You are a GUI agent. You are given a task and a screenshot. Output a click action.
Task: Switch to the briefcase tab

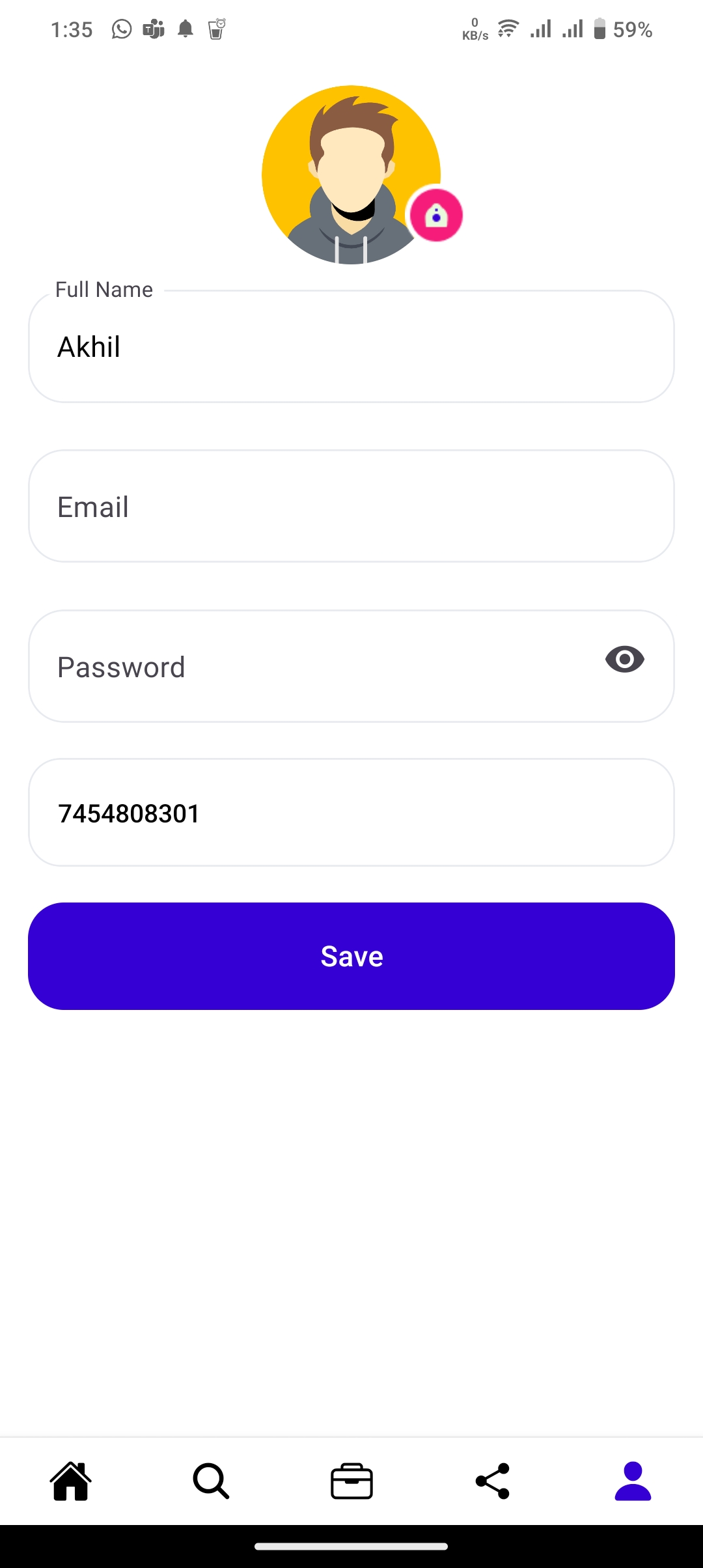351,1481
